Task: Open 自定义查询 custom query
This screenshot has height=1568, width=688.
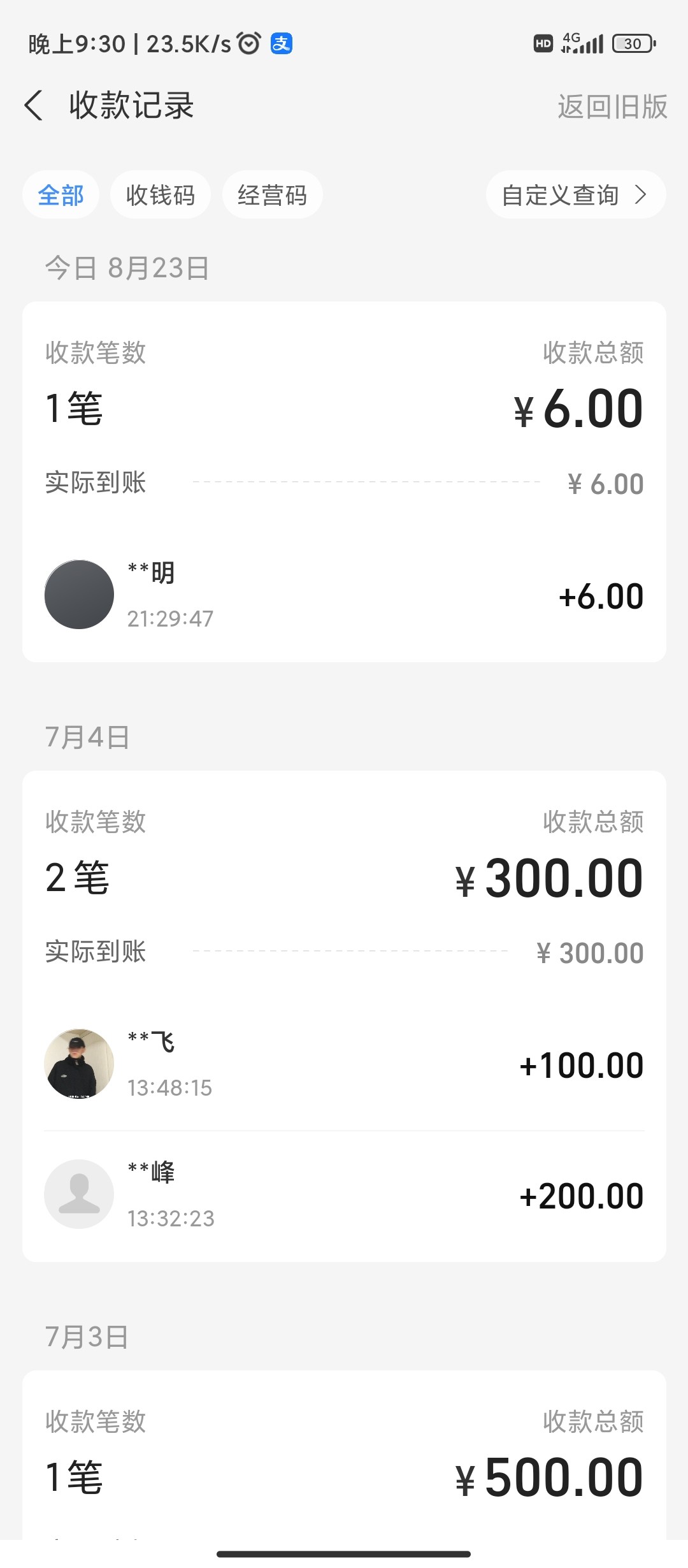Action: coord(575,195)
